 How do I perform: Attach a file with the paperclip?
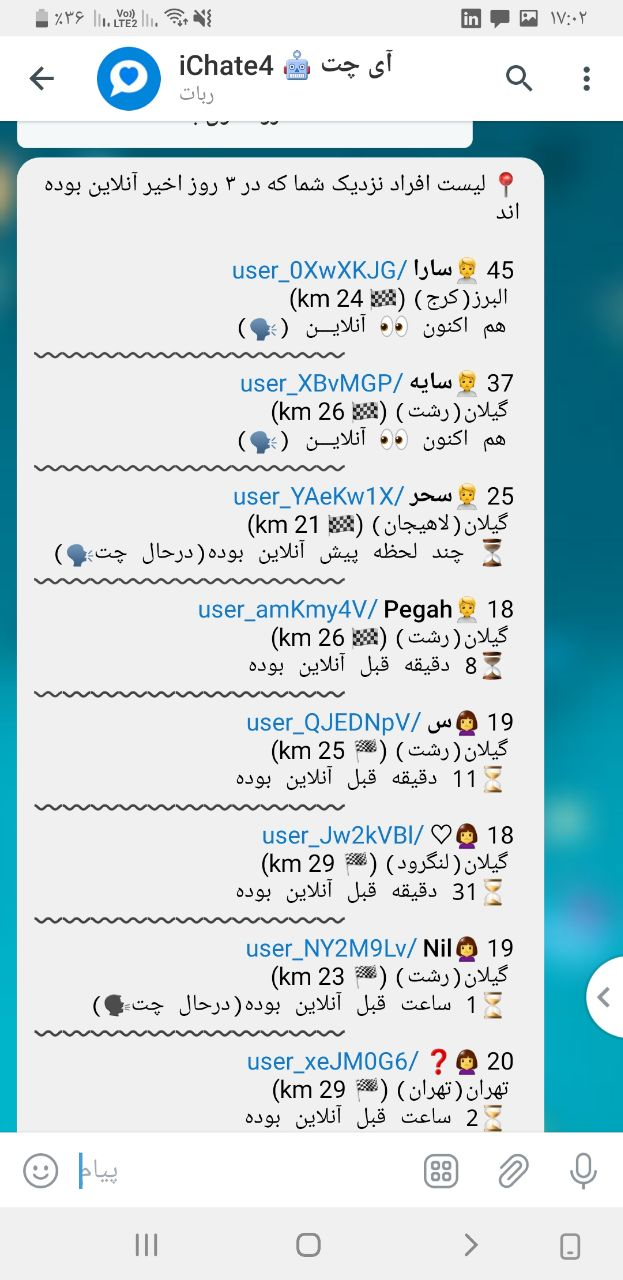click(513, 1170)
